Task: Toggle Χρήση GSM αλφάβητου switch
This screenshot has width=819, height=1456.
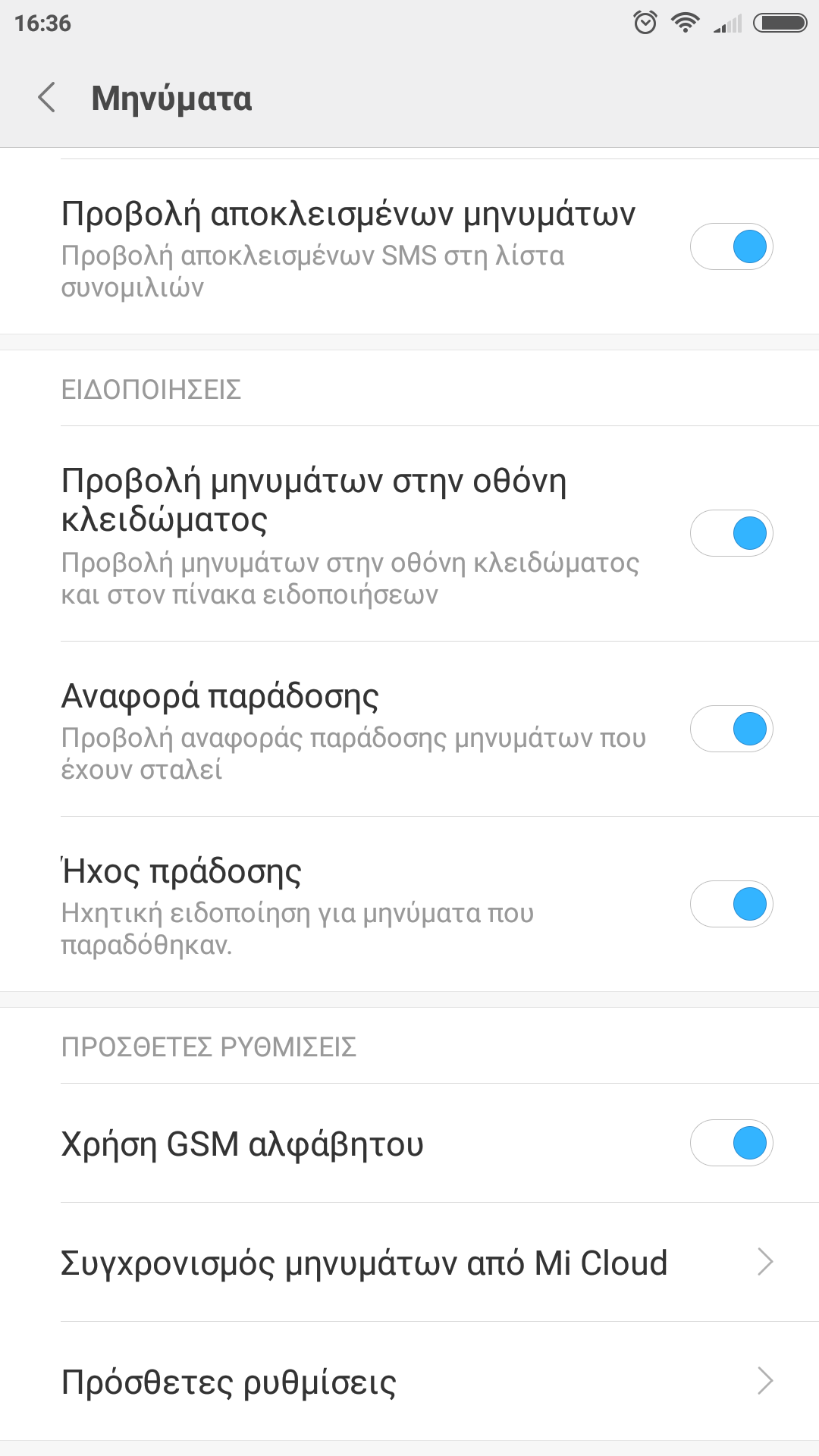Action: click(x=731, y=1143)
